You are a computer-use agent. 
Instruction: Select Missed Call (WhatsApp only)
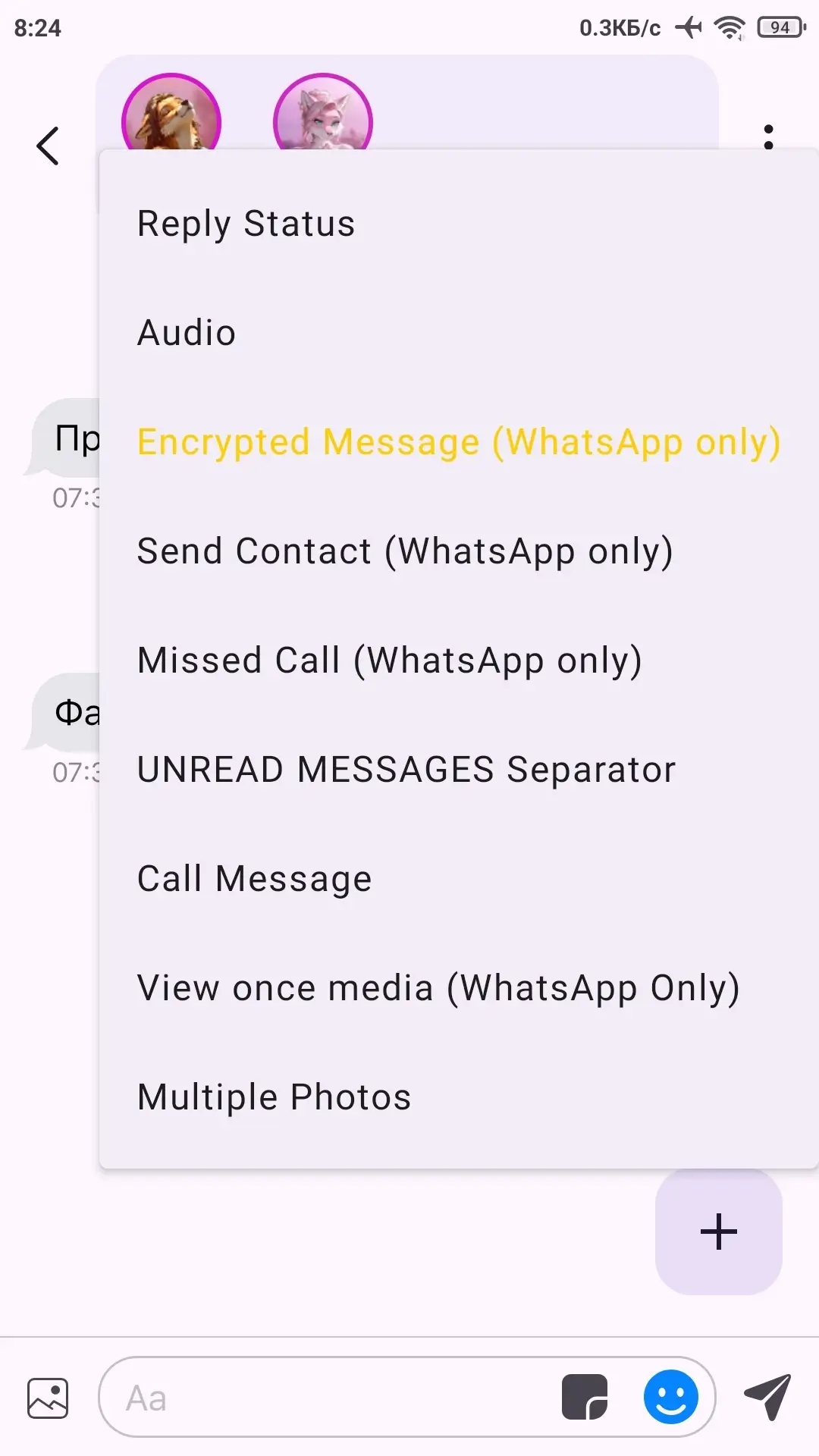pyautogui.click(x=390, y=661)
